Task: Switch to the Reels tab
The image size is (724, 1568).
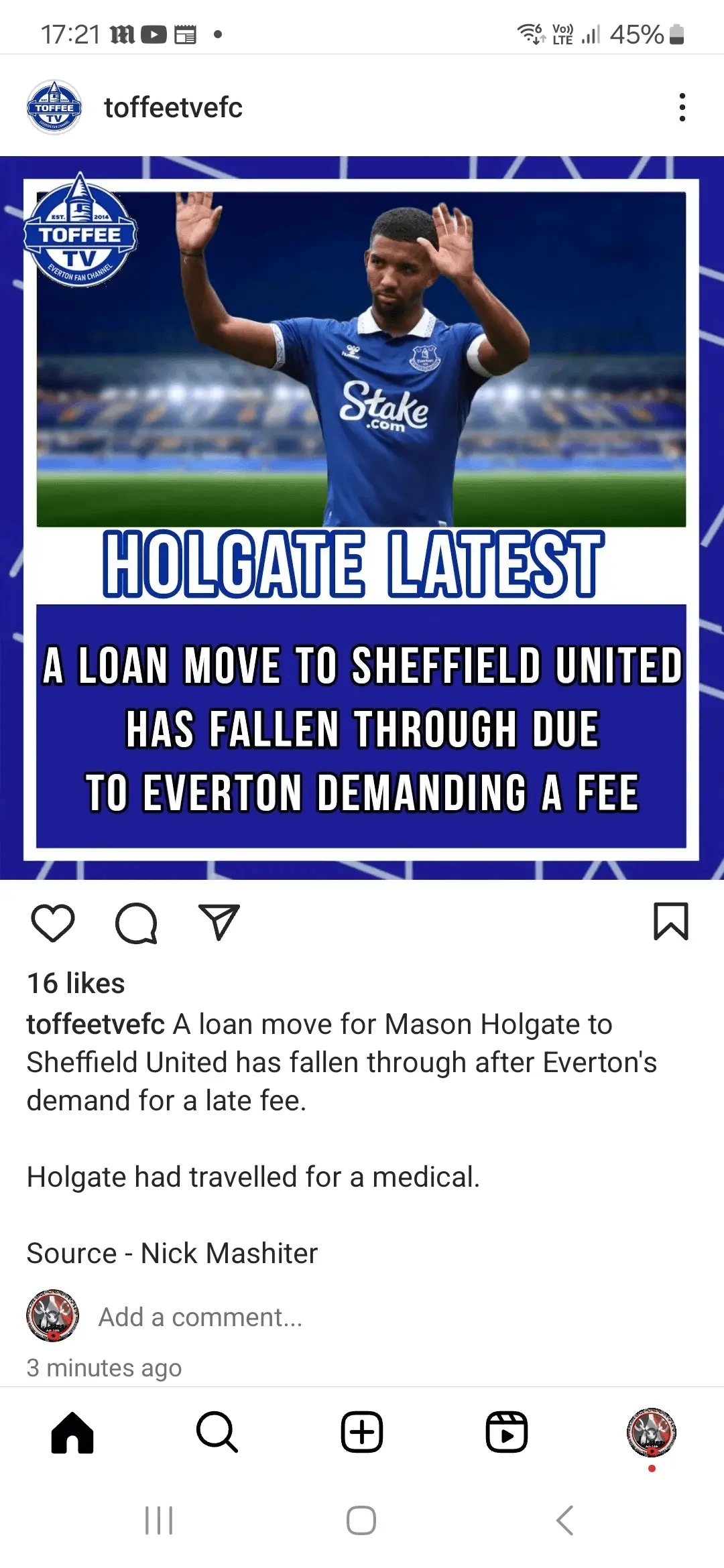Action: pyautogui.click(x=507, y=1432)
